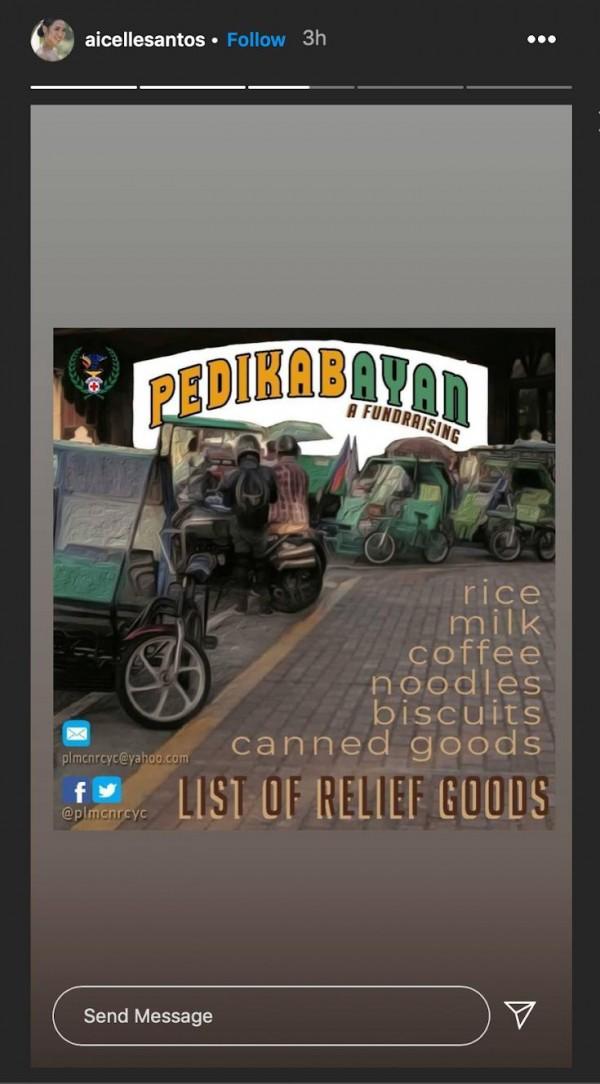
Task: Share this story via paper plane icon
Action: click(x=520, y=1014)
